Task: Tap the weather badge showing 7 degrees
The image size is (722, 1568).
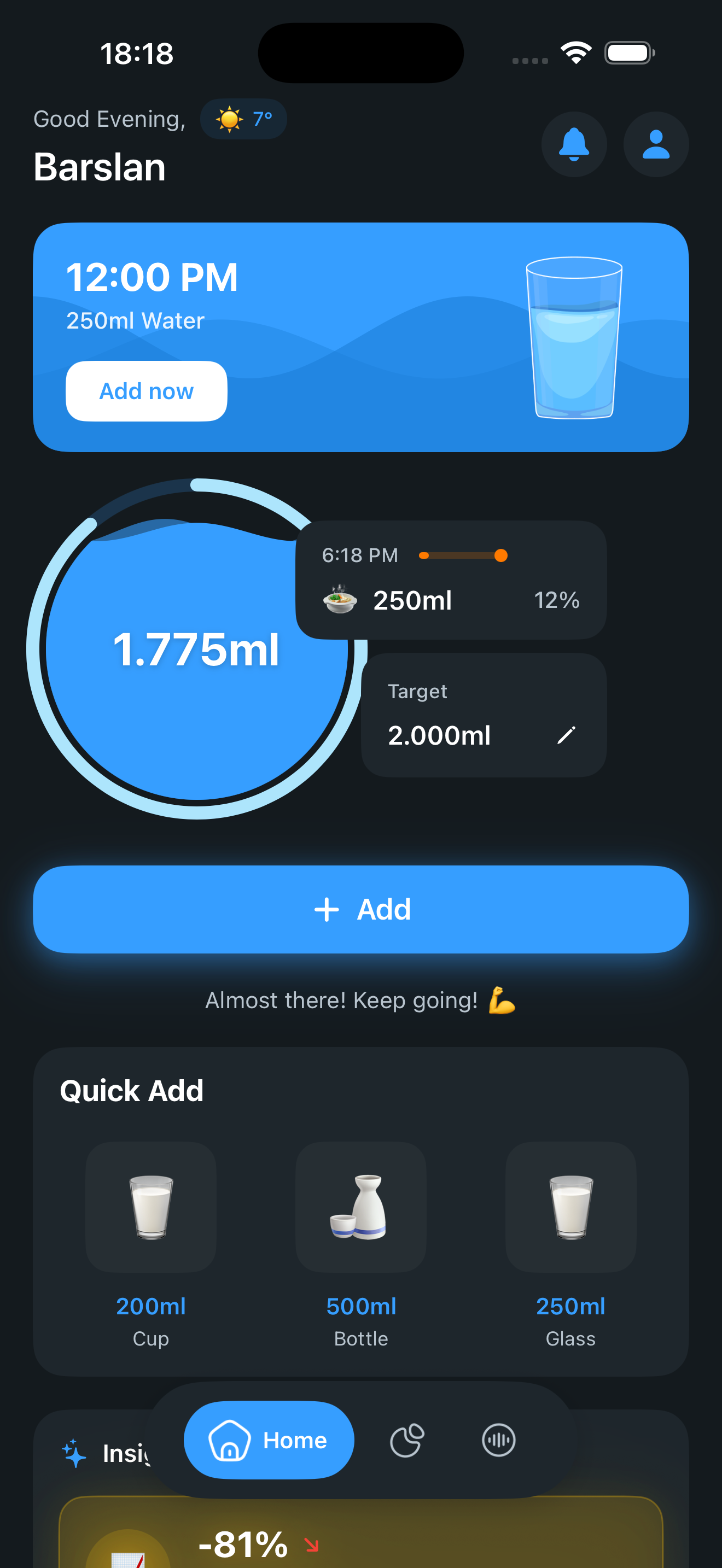Action: pyautogui.click(x=243, y=119)
